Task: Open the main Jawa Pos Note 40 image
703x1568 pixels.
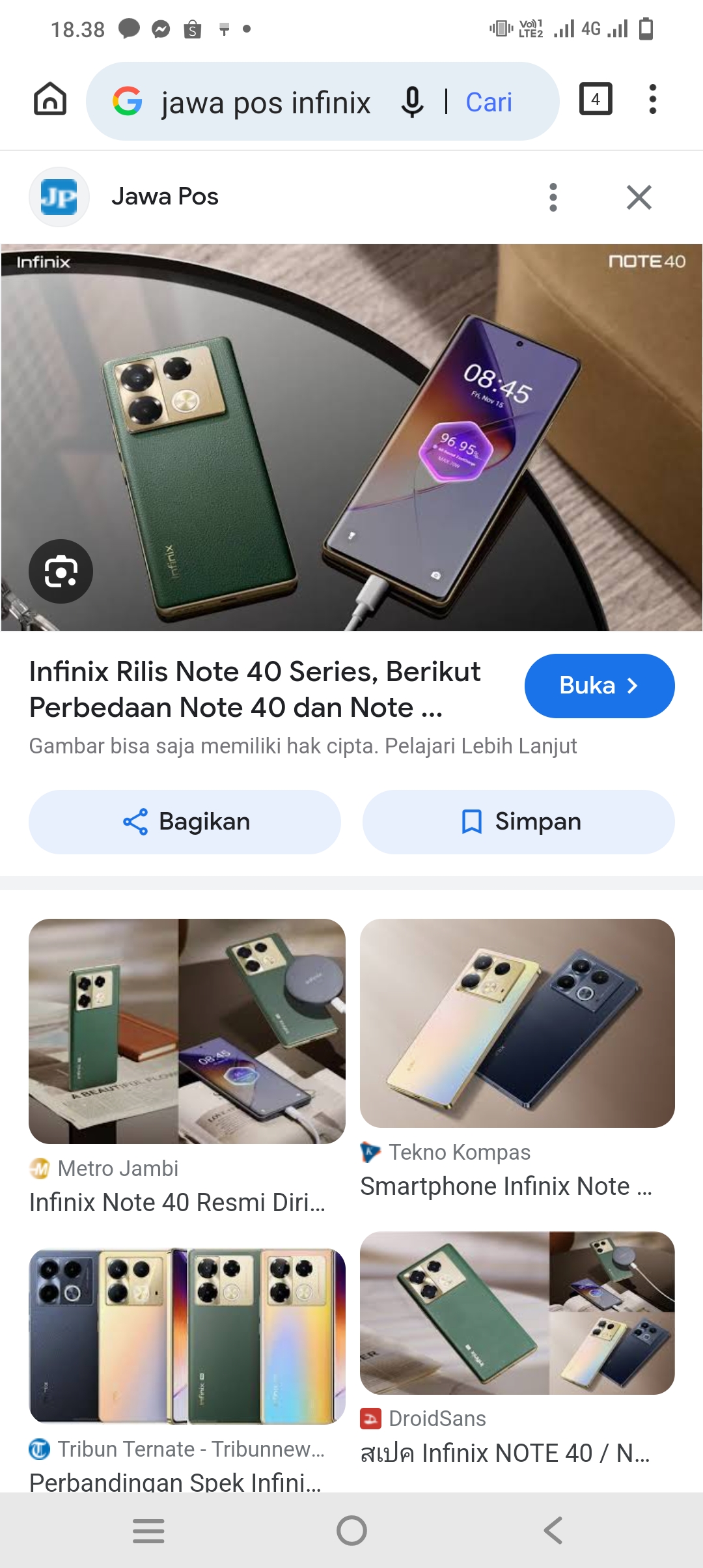Action: [351, 437]
